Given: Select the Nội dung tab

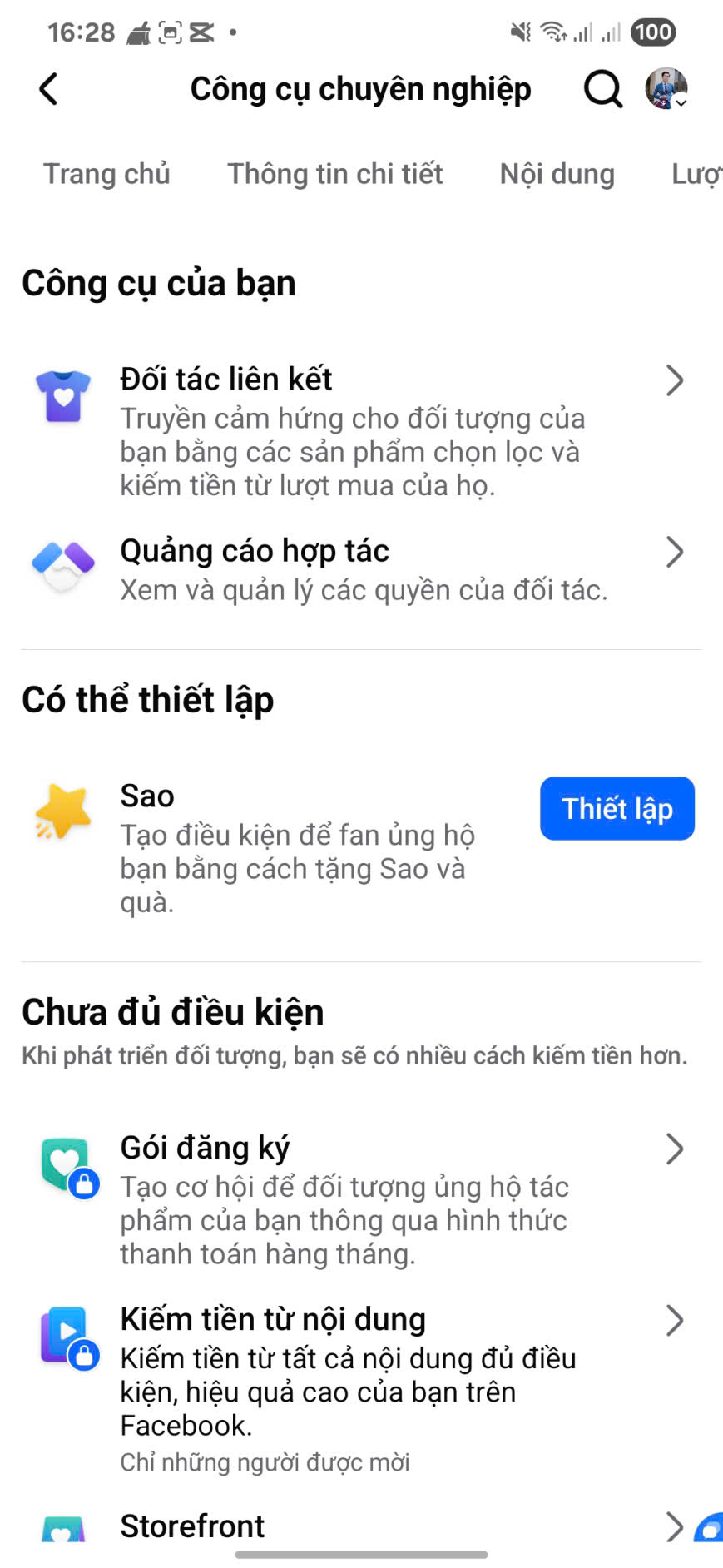Looking at the screenshot, I should click(557, 174).
